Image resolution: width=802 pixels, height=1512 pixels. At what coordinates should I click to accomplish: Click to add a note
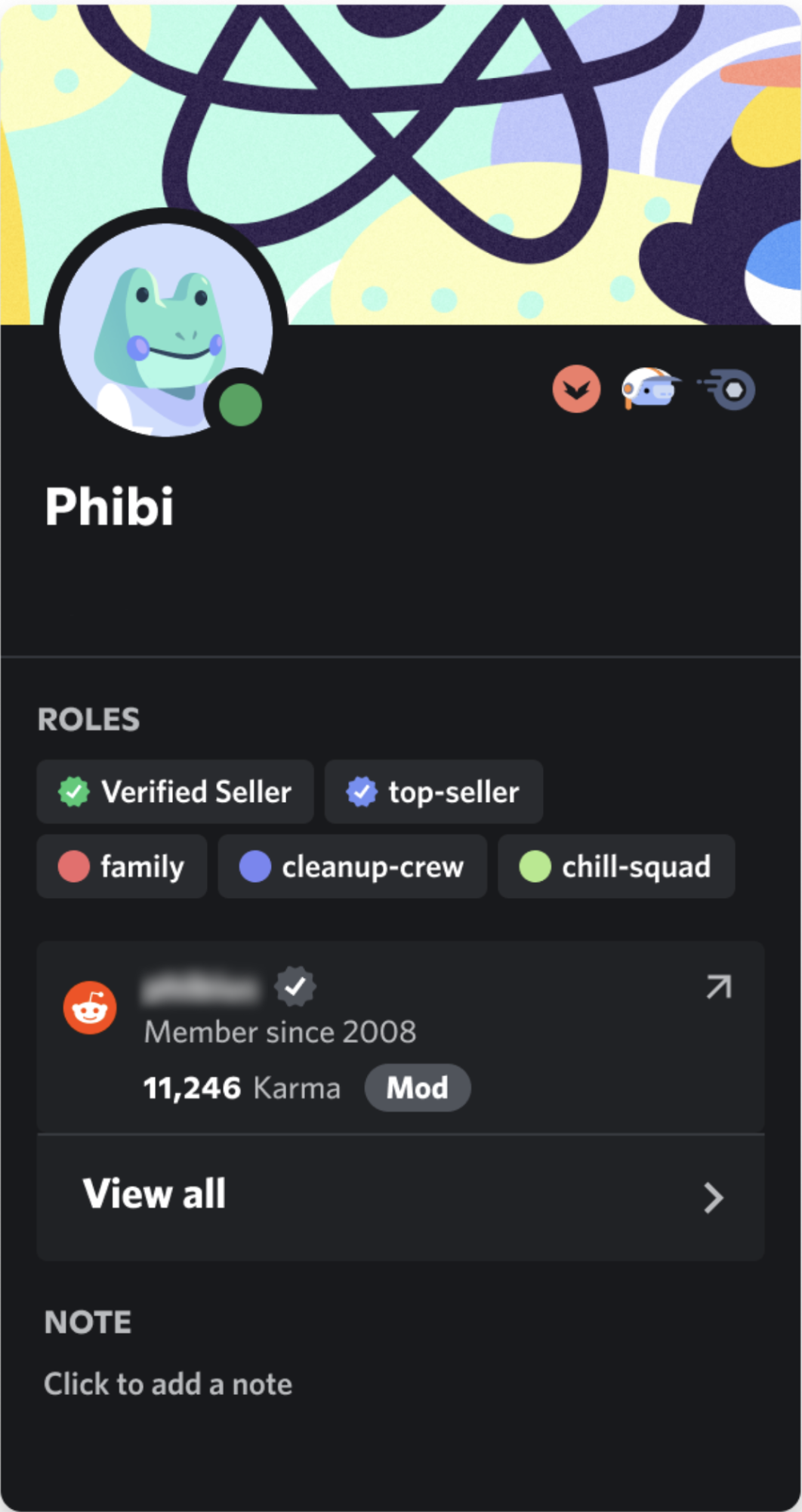point(168,1384)
